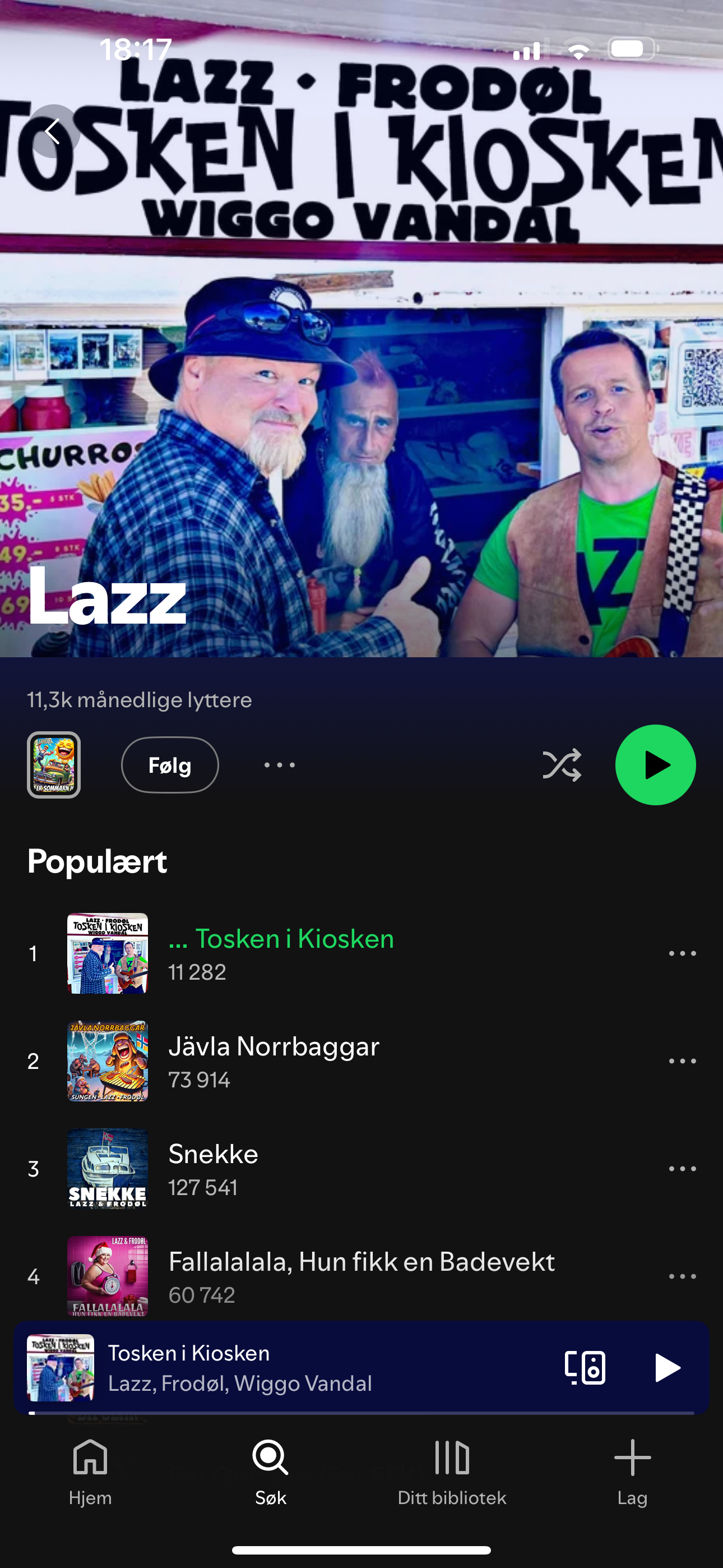Go back using the arrow button
Image resolution: width=723 pixels, height=1568 pixels.
pyautogui.click(x=54, y=131)
